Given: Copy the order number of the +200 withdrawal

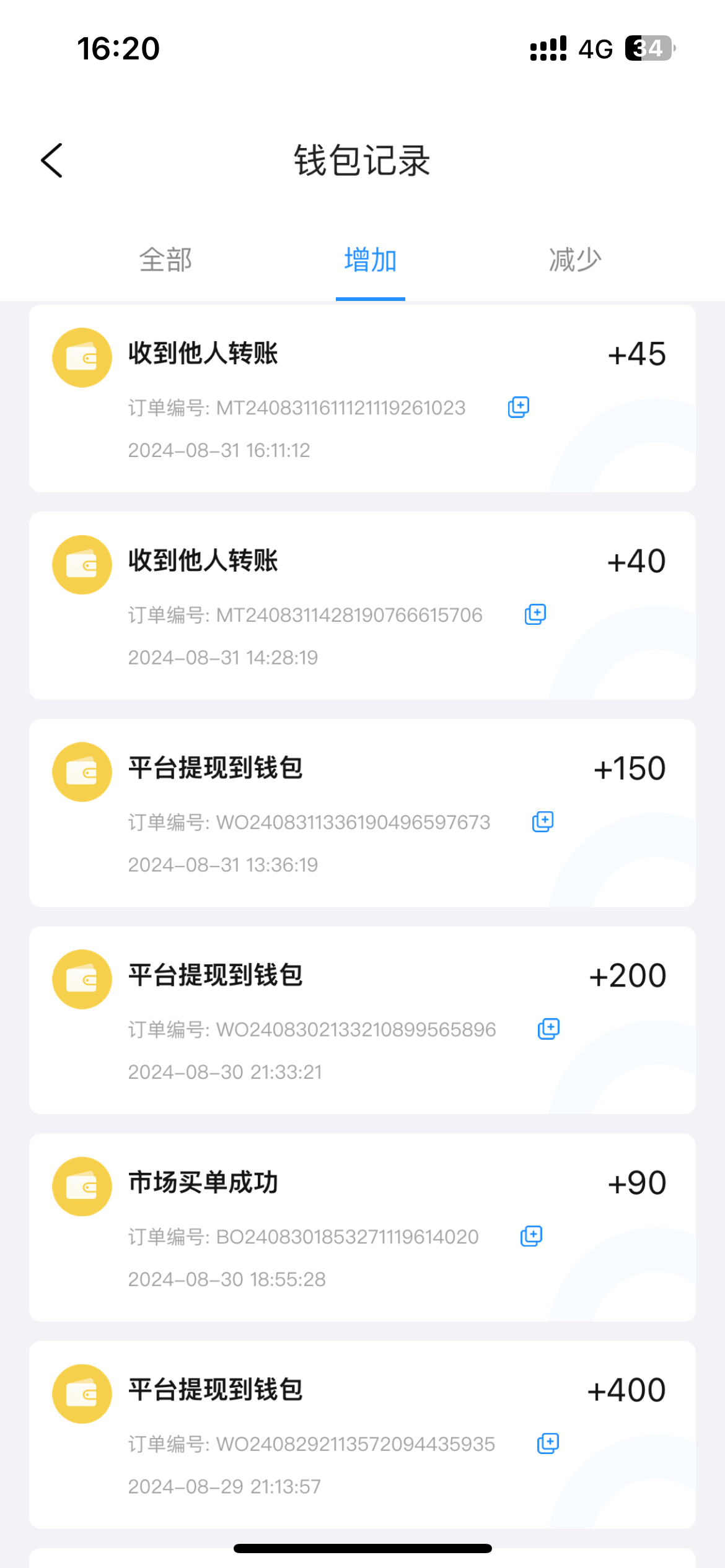Looking at the screenshot, I should [x=548, y=1029].
